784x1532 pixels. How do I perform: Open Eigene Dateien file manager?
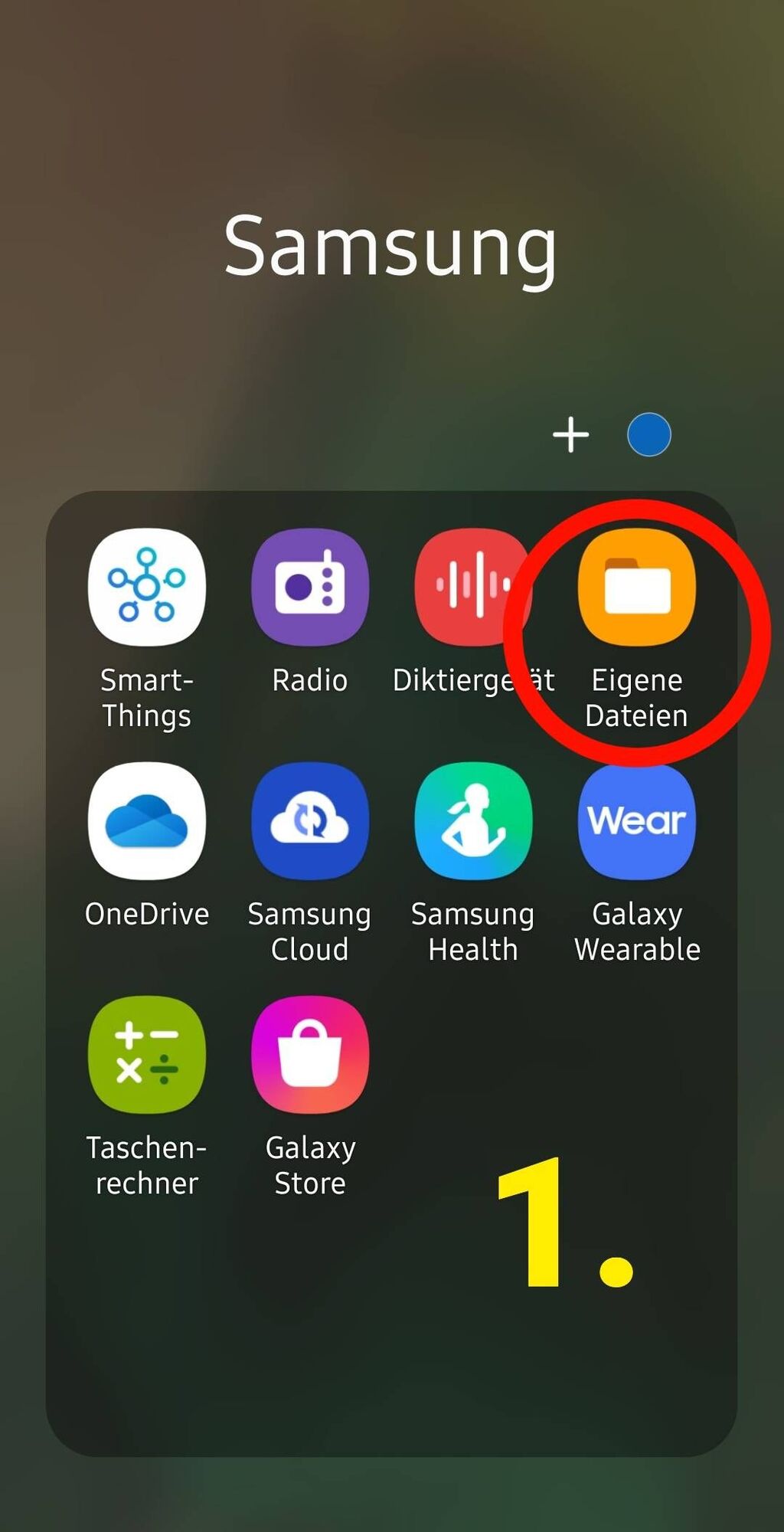637,588
